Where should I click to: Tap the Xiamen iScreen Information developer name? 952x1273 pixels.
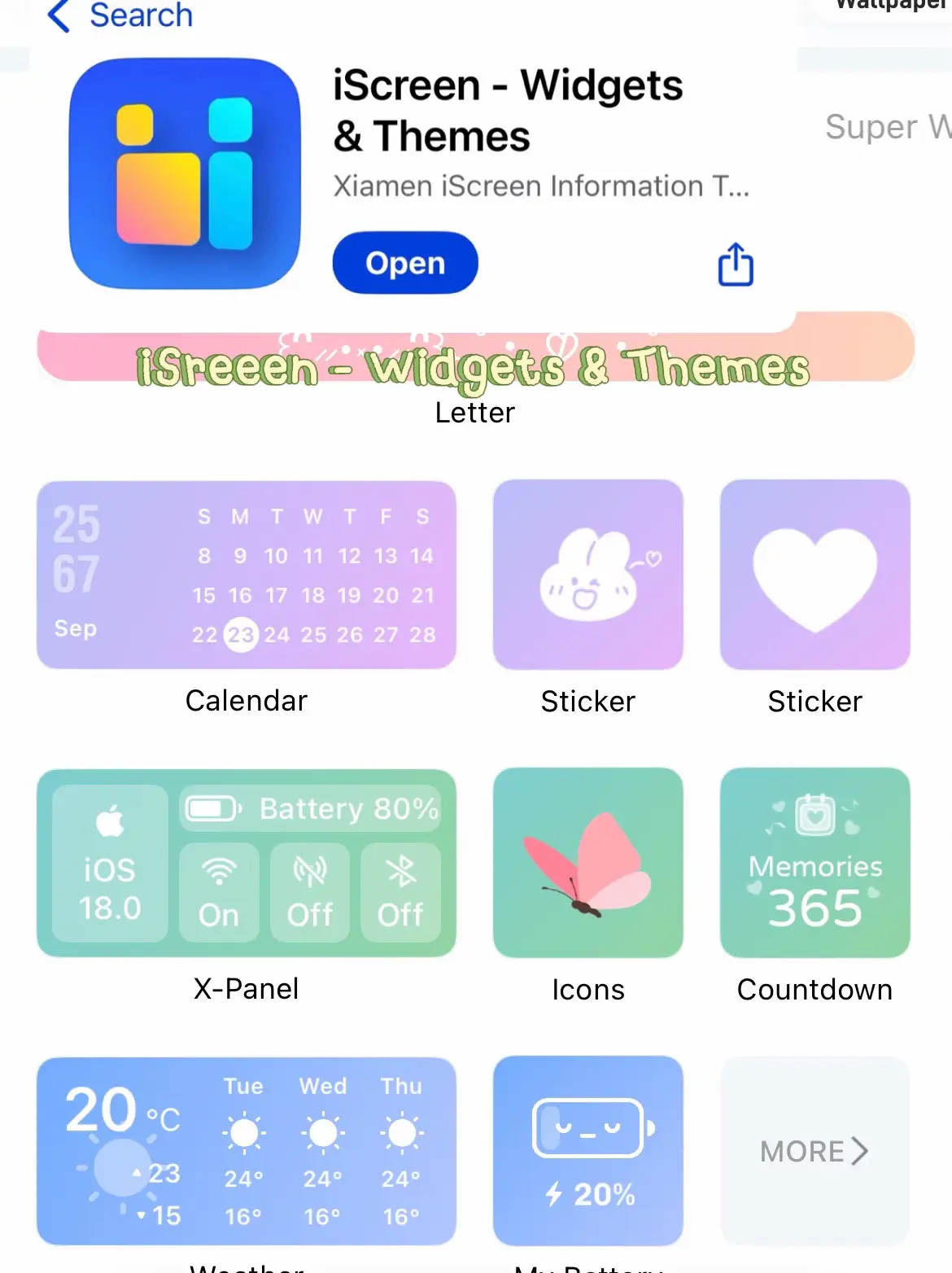[541, 186]
